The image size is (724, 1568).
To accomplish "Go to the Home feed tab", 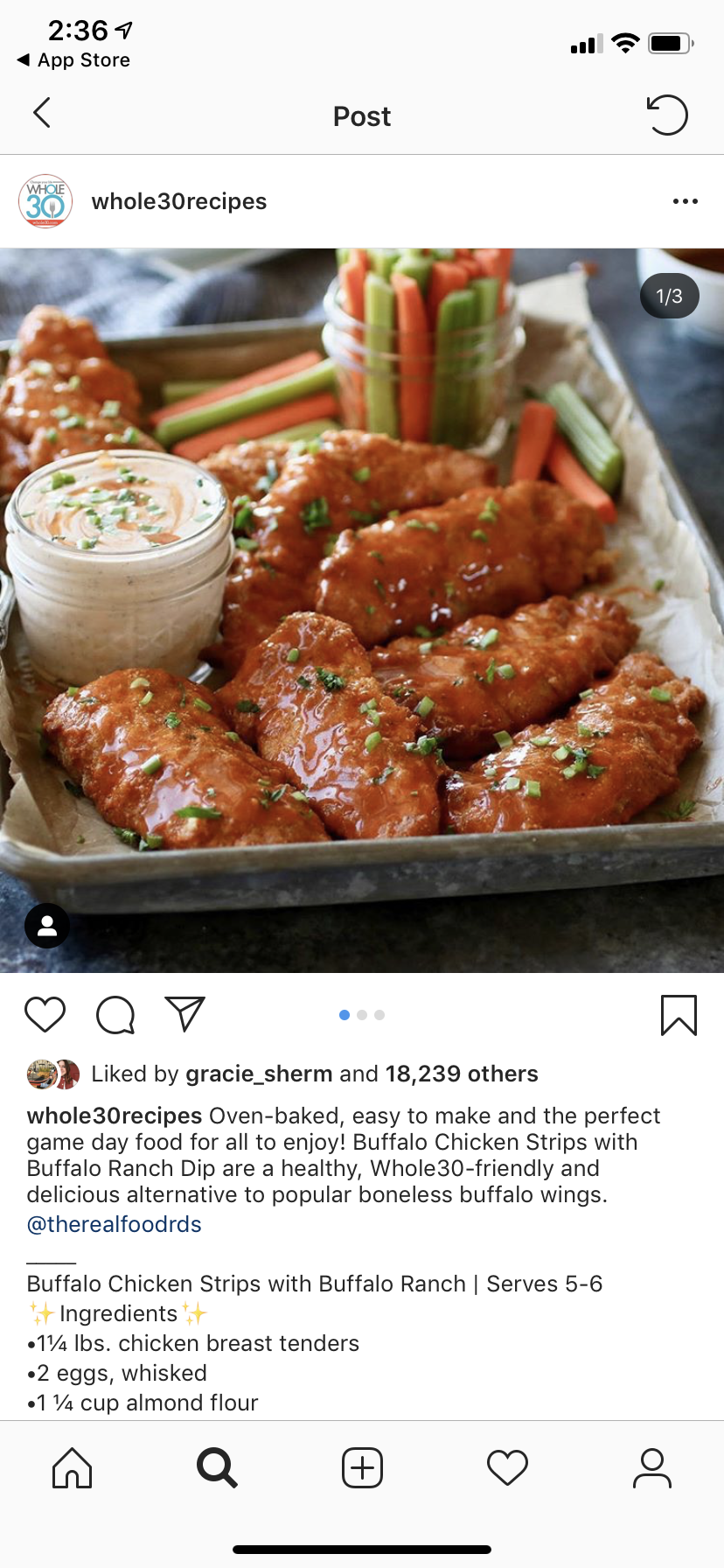I will (x=73, y=1467).
